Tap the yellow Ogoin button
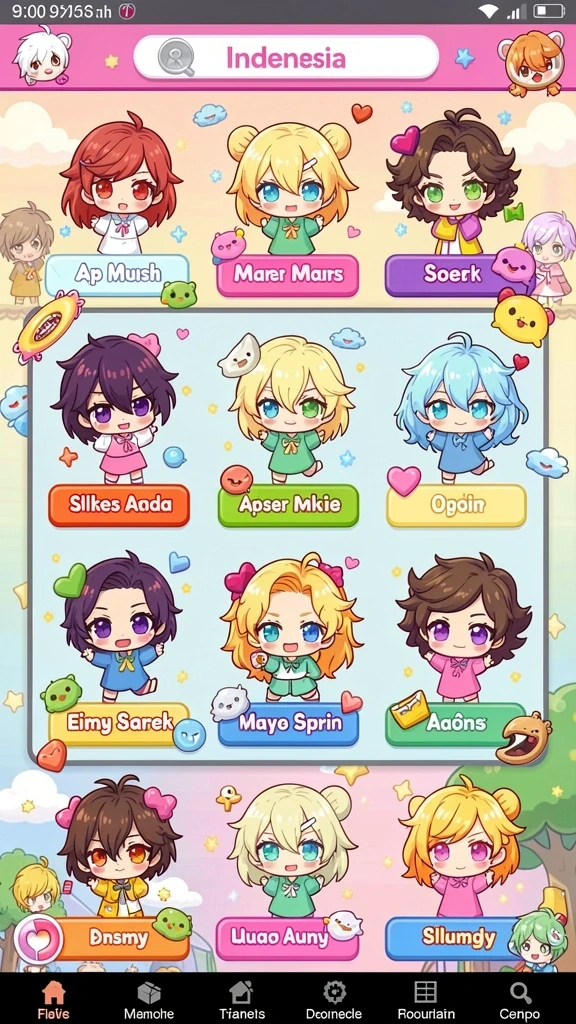 [456, 505]
